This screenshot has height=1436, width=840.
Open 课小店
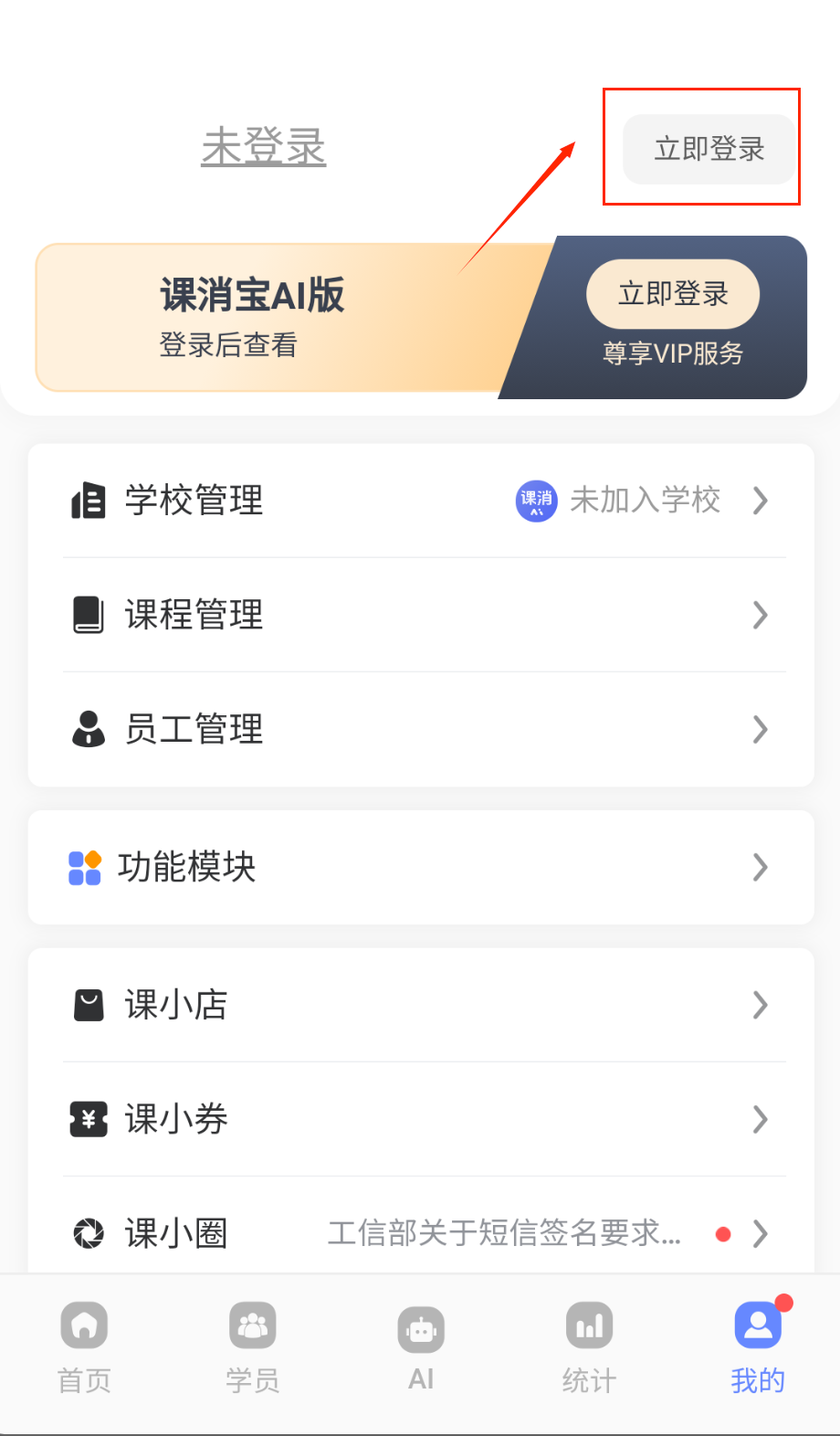[x=420, y=1005]
